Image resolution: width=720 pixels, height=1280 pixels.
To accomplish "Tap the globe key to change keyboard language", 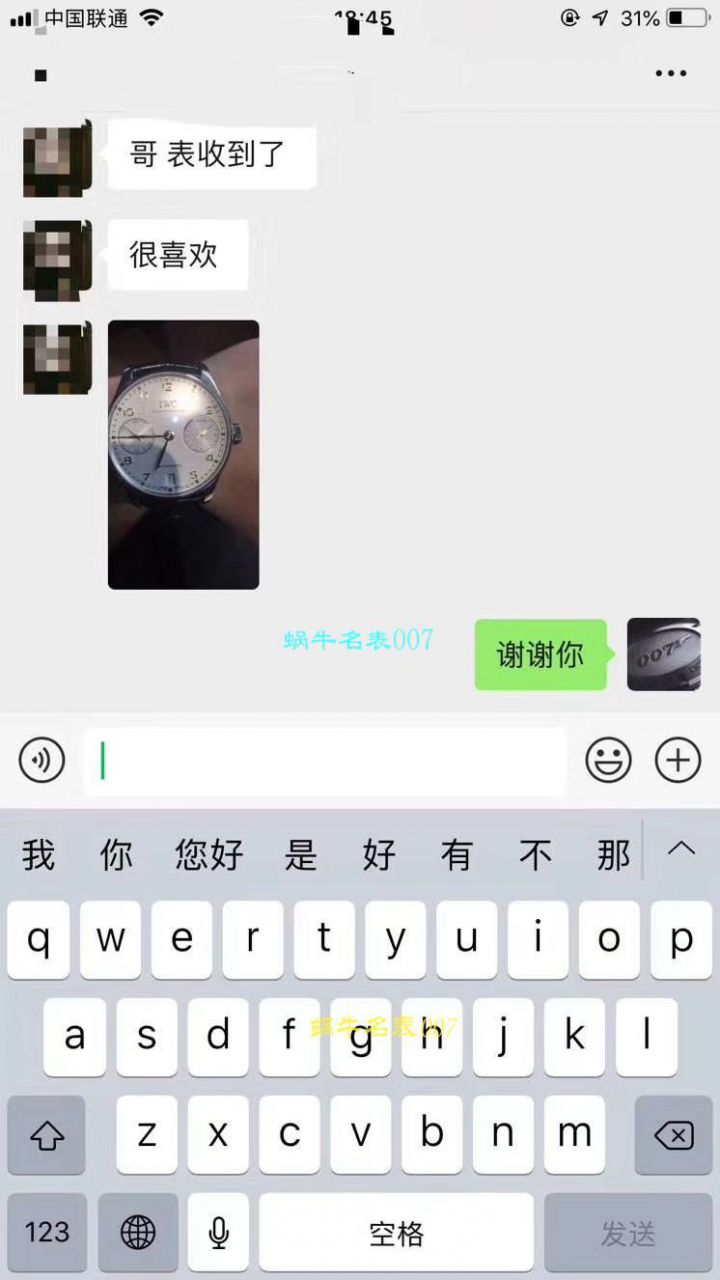I will pyautogui.click(x=138, y=1232).
